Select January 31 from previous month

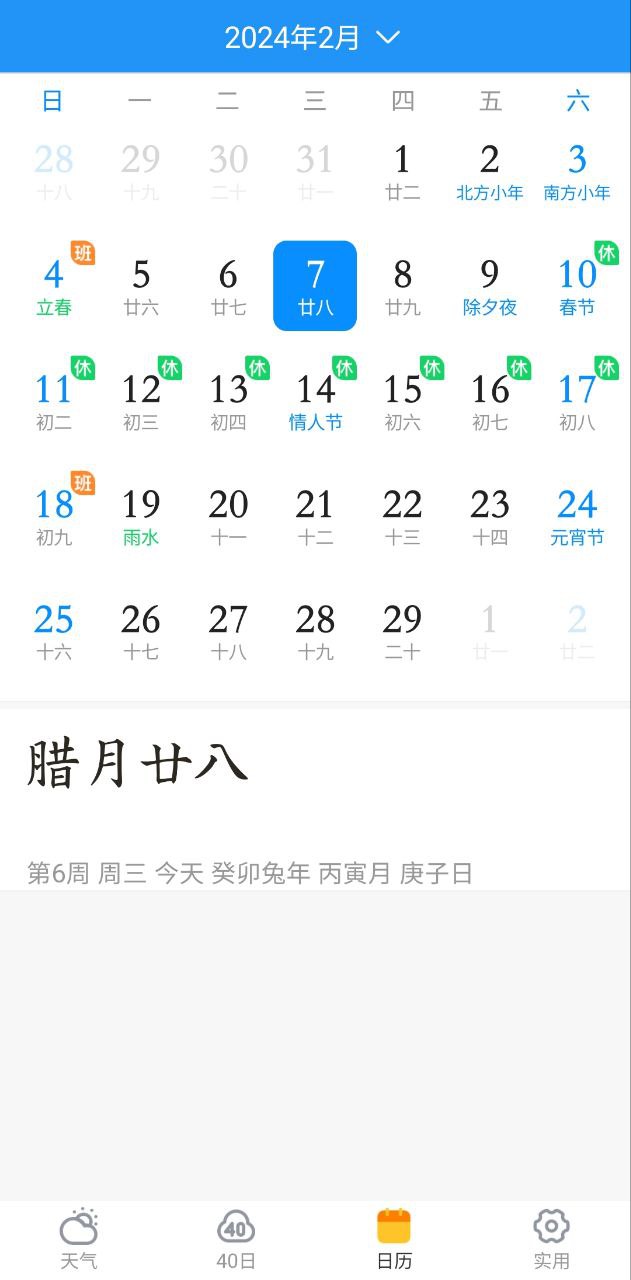tap(315, 171)
